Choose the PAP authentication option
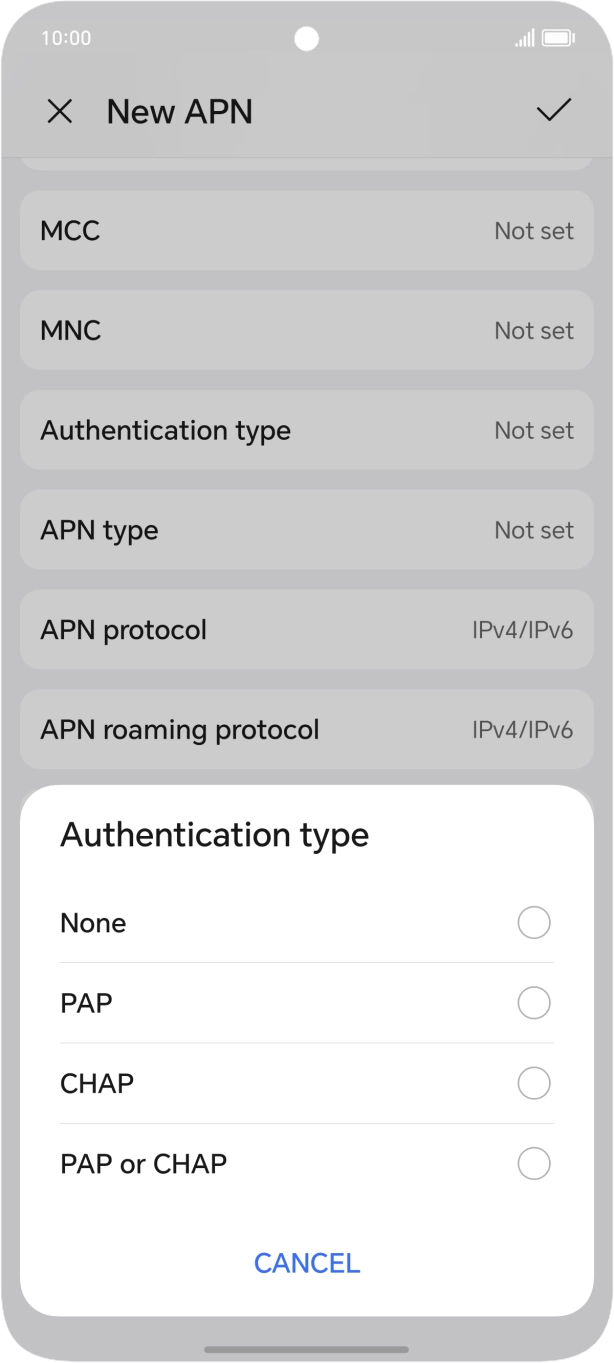This screenshot has width=614, height=1363. (533, 1003)
